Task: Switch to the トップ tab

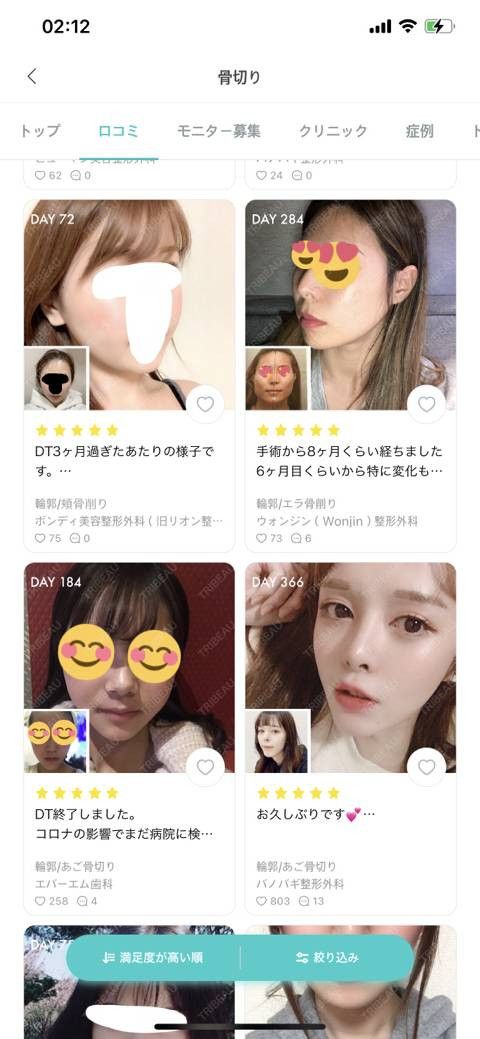Action: (x=40, y=131)
